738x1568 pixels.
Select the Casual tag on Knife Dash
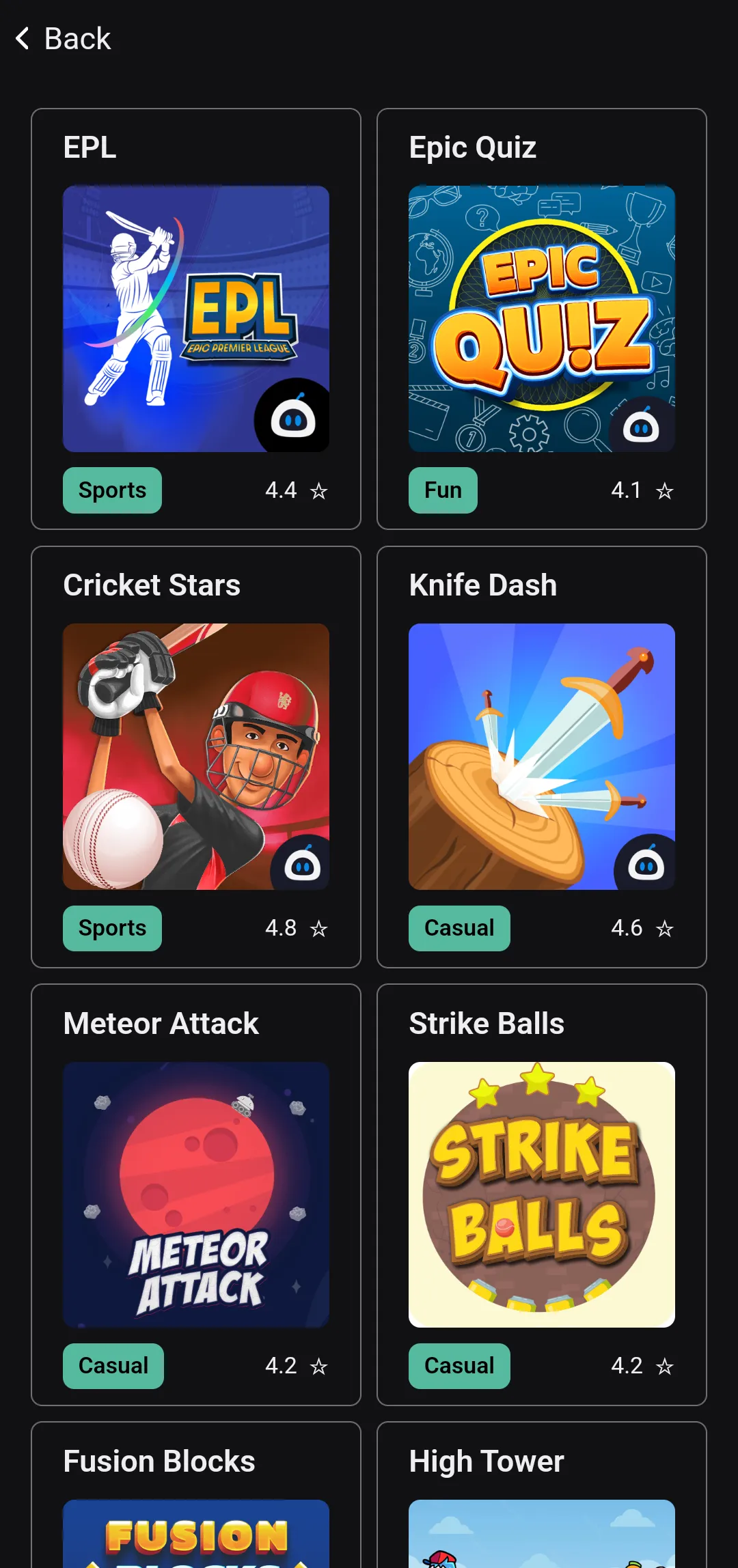tap(459, 928)
